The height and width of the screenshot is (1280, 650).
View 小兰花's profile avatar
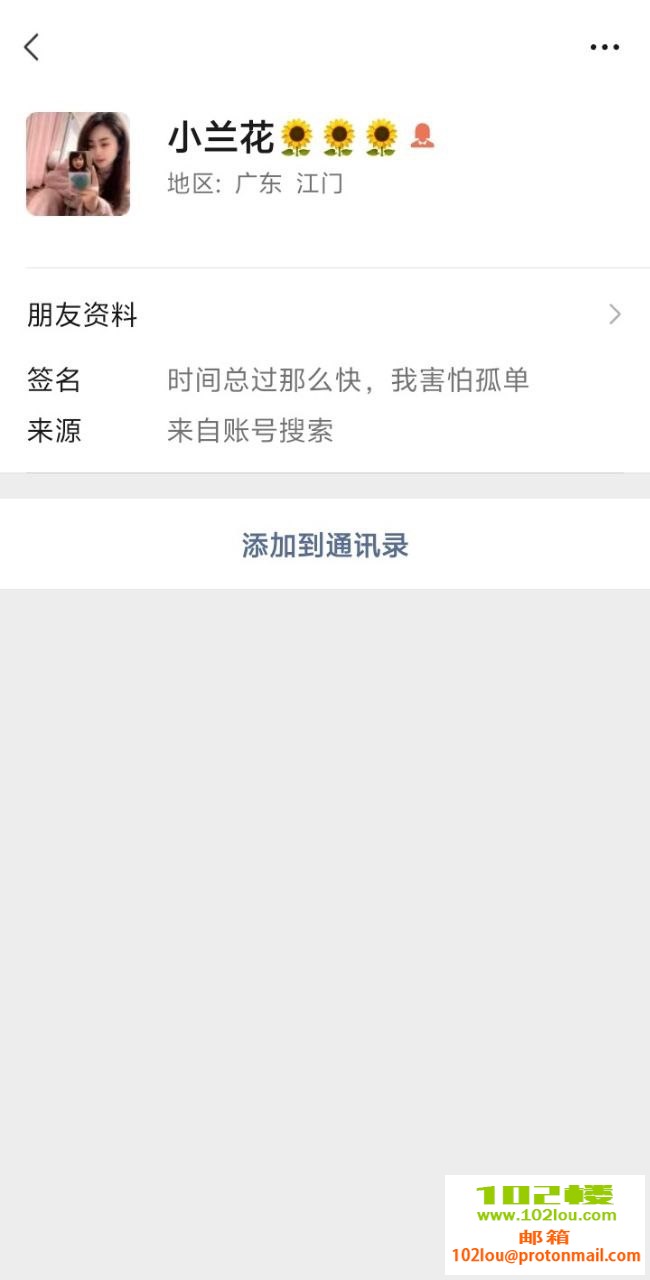pyautogui.click(x=78, y=164)
